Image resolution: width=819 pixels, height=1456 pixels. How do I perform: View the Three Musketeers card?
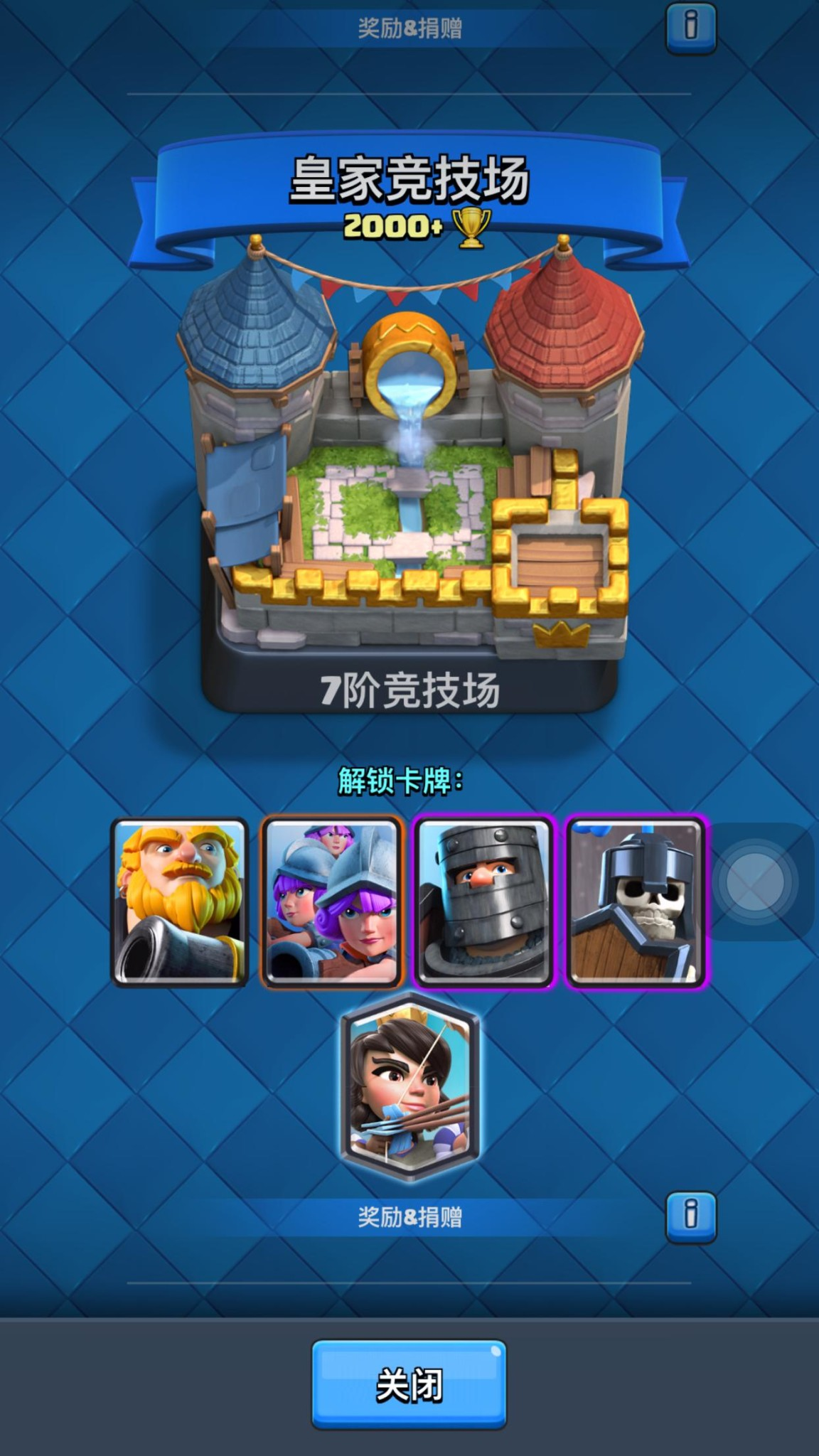pyautogui.click(x=332, y=902)
